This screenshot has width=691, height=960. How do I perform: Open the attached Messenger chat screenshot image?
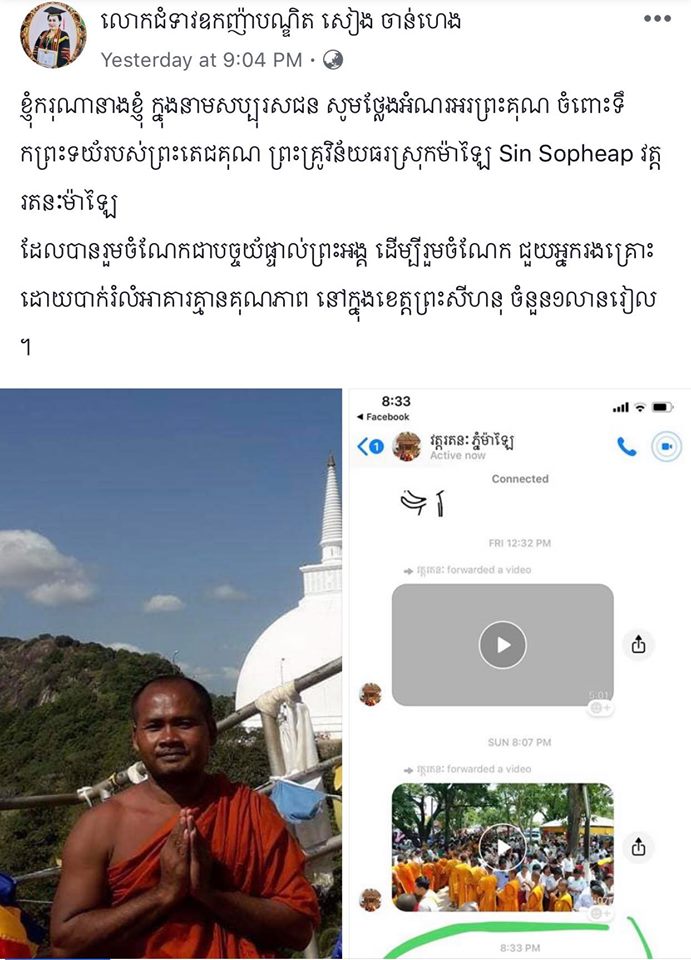[518, 672]
